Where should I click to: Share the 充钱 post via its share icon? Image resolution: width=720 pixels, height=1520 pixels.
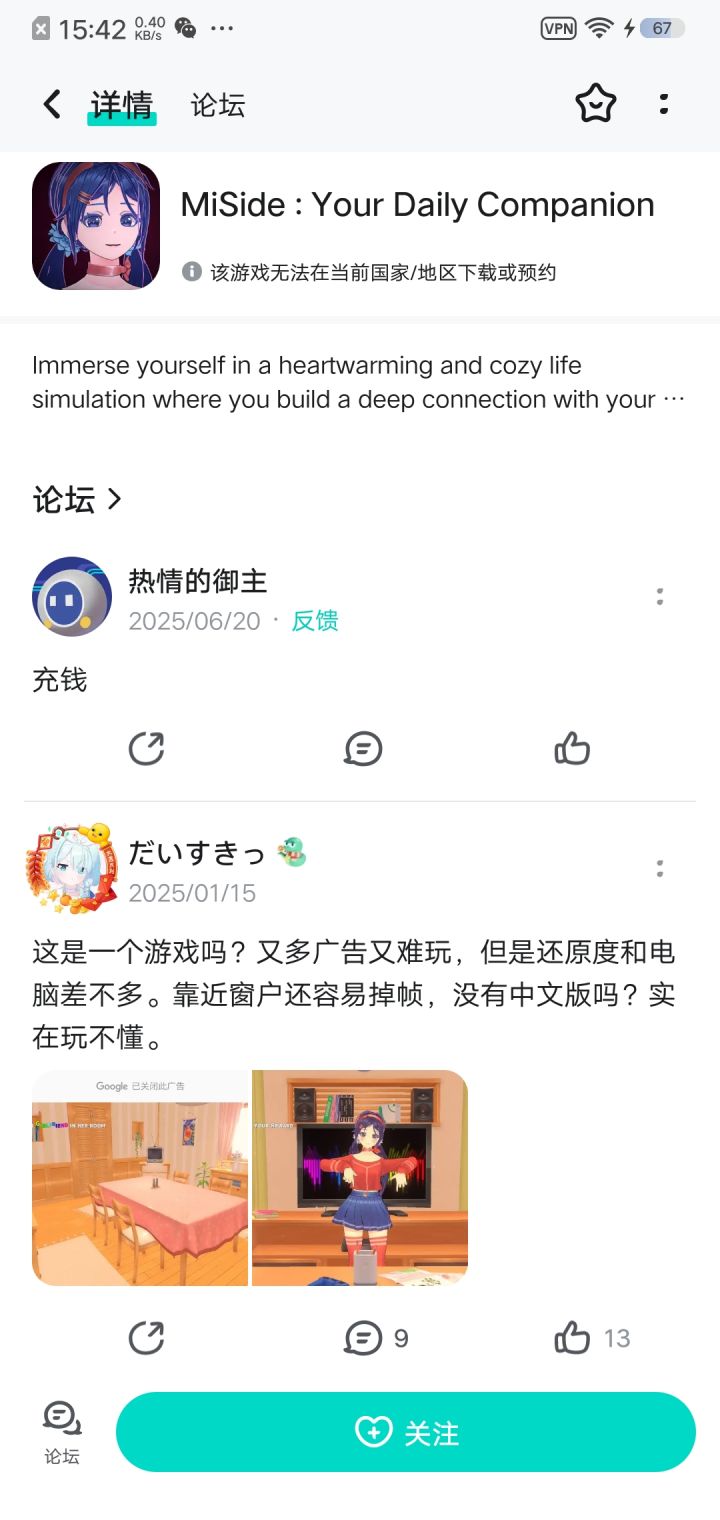click(x=147, y=747)
